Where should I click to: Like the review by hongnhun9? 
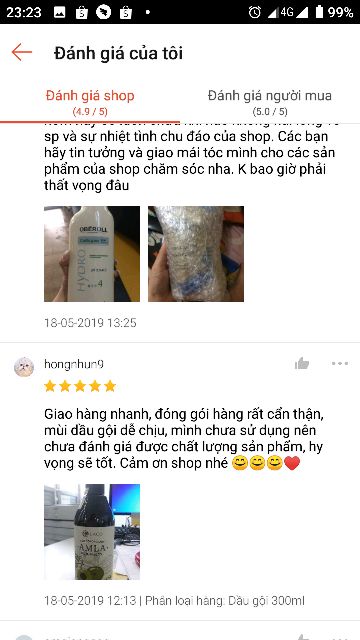tap(302, 363)
